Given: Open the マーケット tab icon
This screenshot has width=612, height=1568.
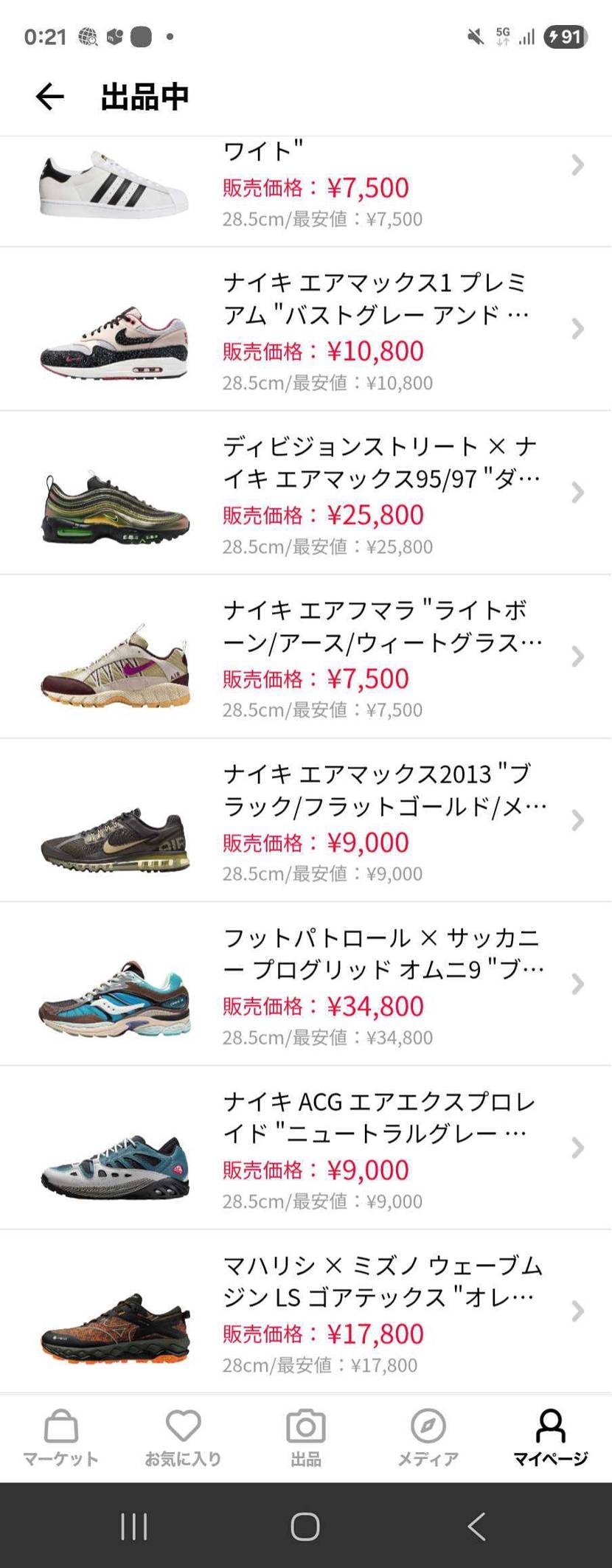Looking at the screenshot, I should point(61,1431).
